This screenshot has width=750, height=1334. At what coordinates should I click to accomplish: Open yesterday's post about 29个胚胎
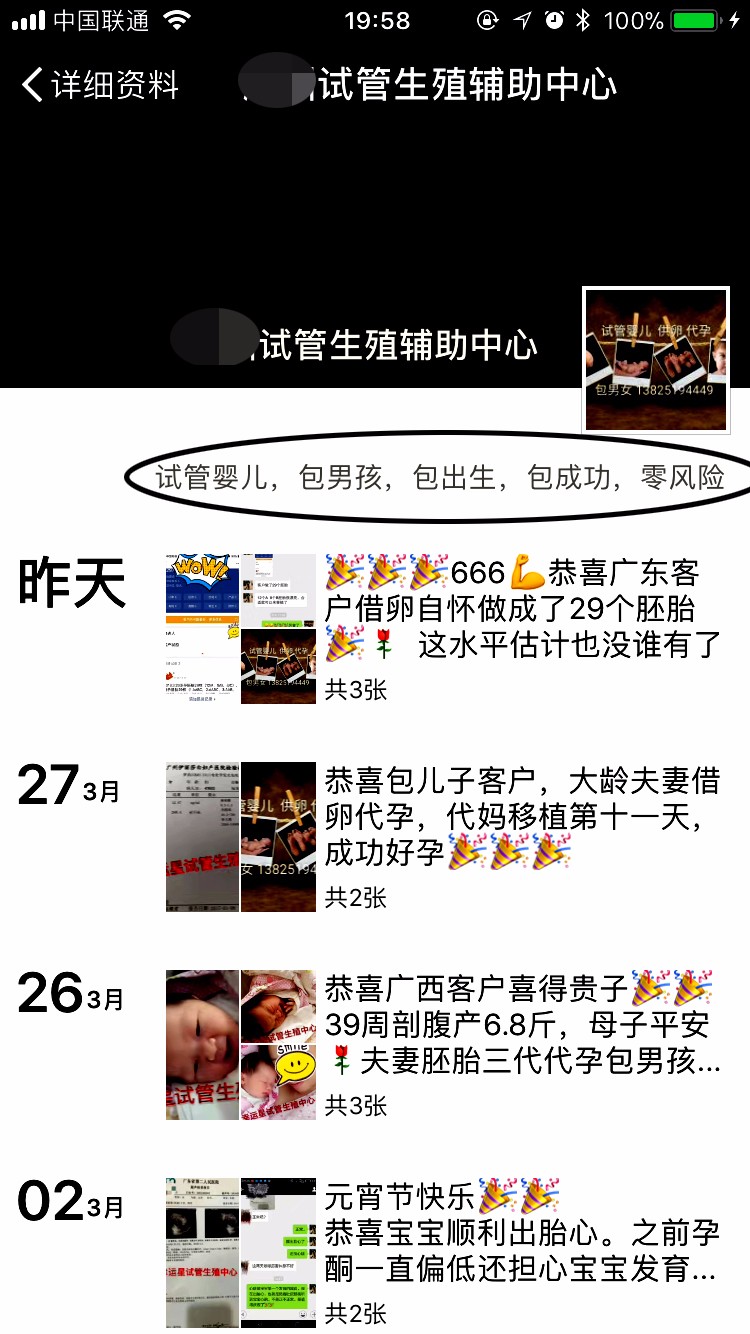point(522,609)
